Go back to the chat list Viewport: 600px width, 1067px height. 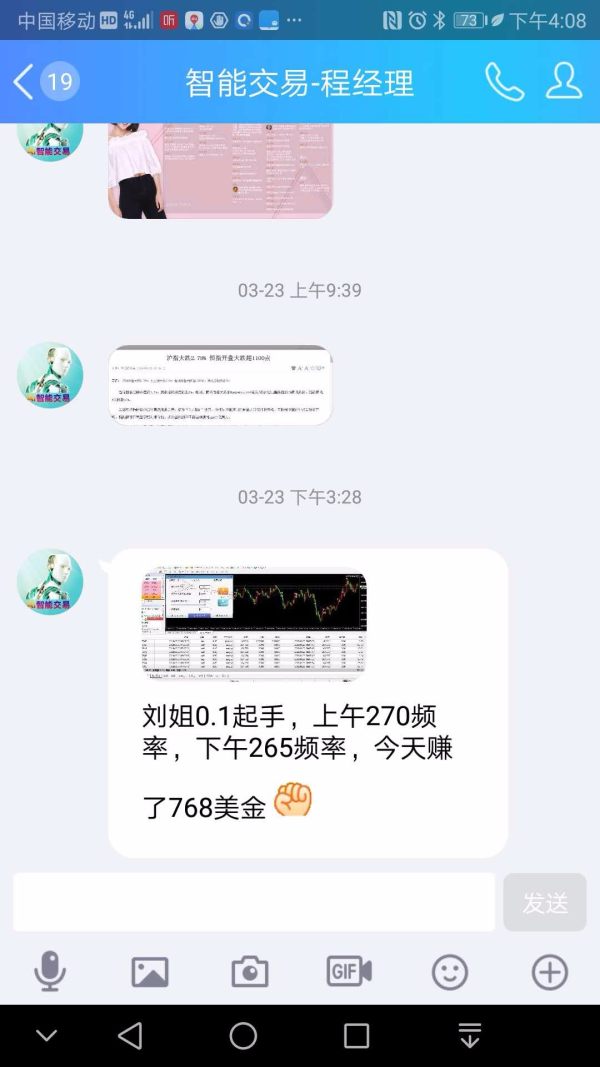[x=24, y=82]
